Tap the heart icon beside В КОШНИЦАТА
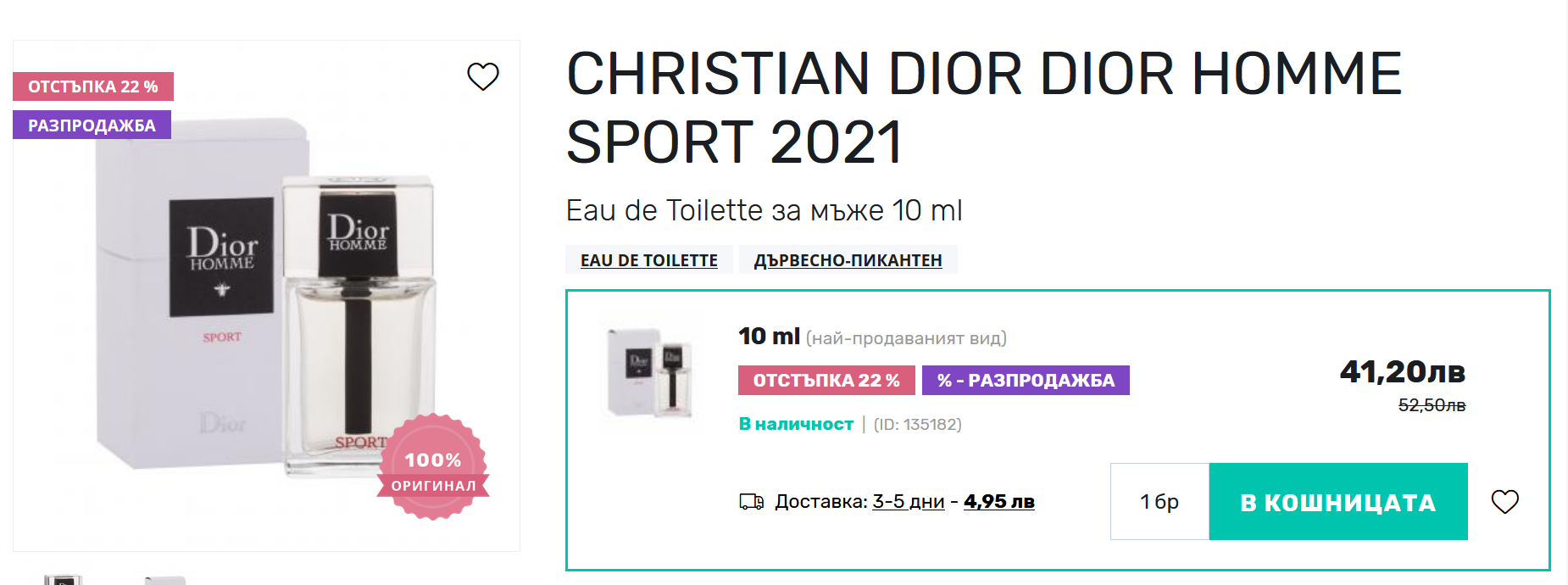Viewport: 1568px width, 585px height. coord(1505,502)
